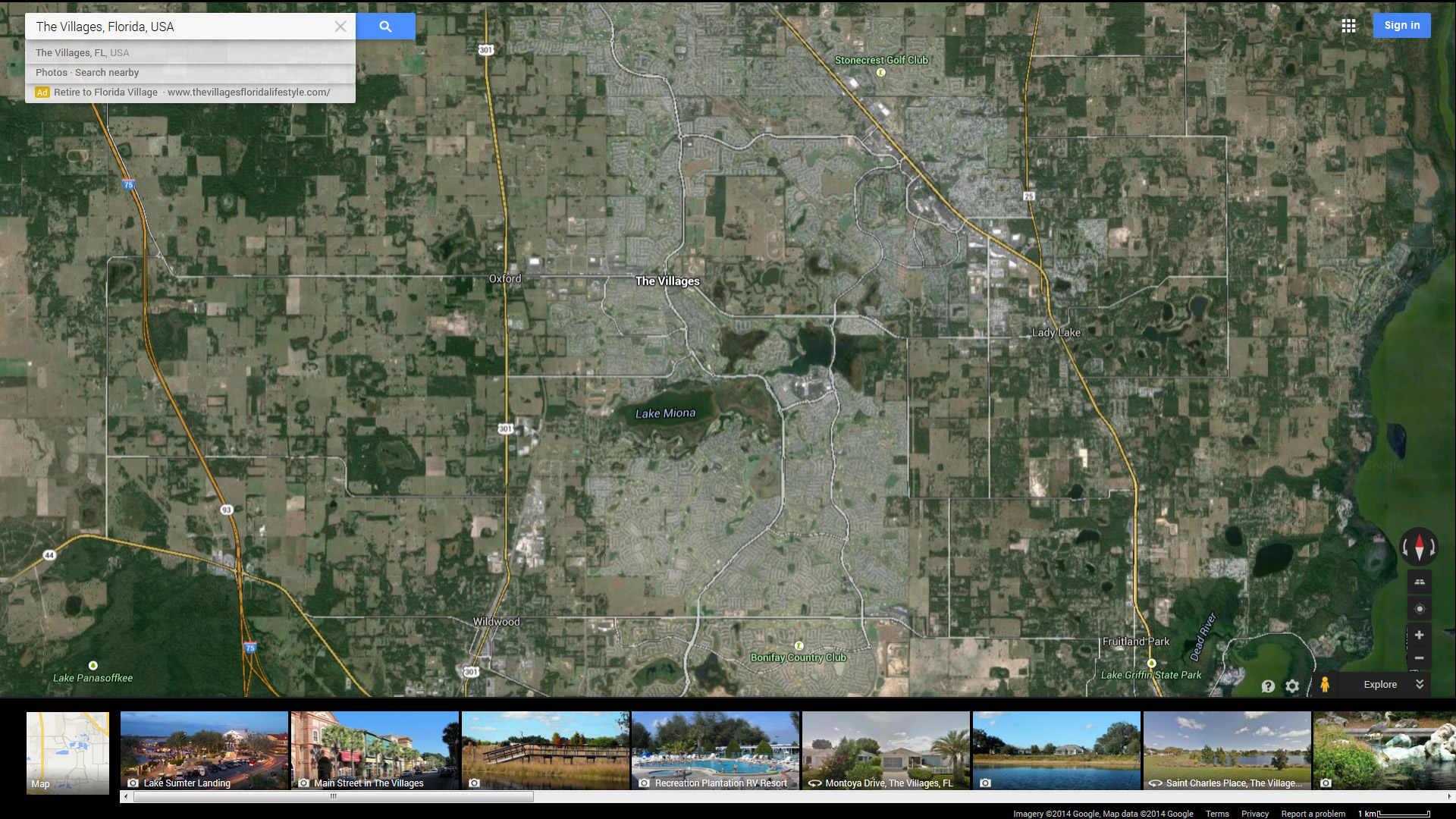Select Search nearby

click(107, 73)
